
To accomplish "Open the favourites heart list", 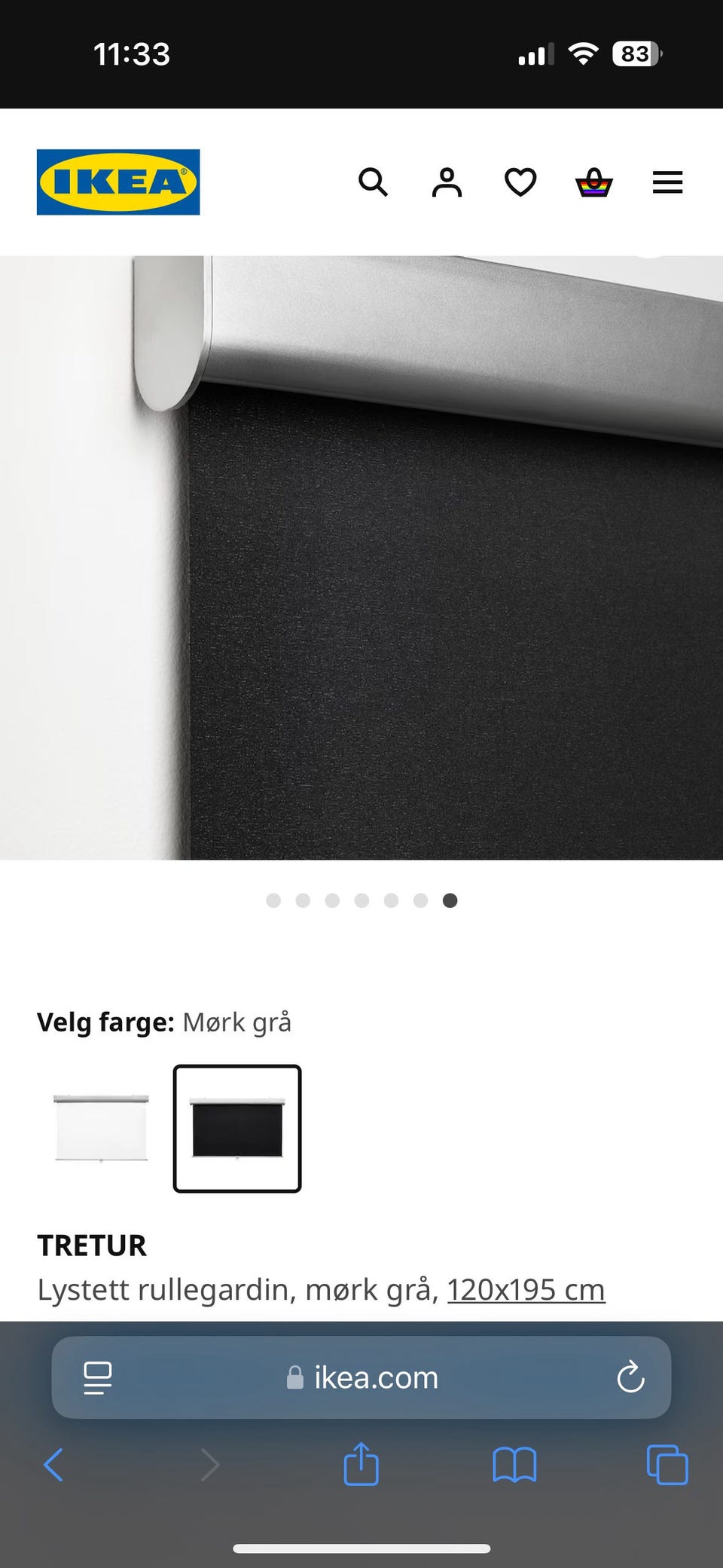I will point(520,182).
